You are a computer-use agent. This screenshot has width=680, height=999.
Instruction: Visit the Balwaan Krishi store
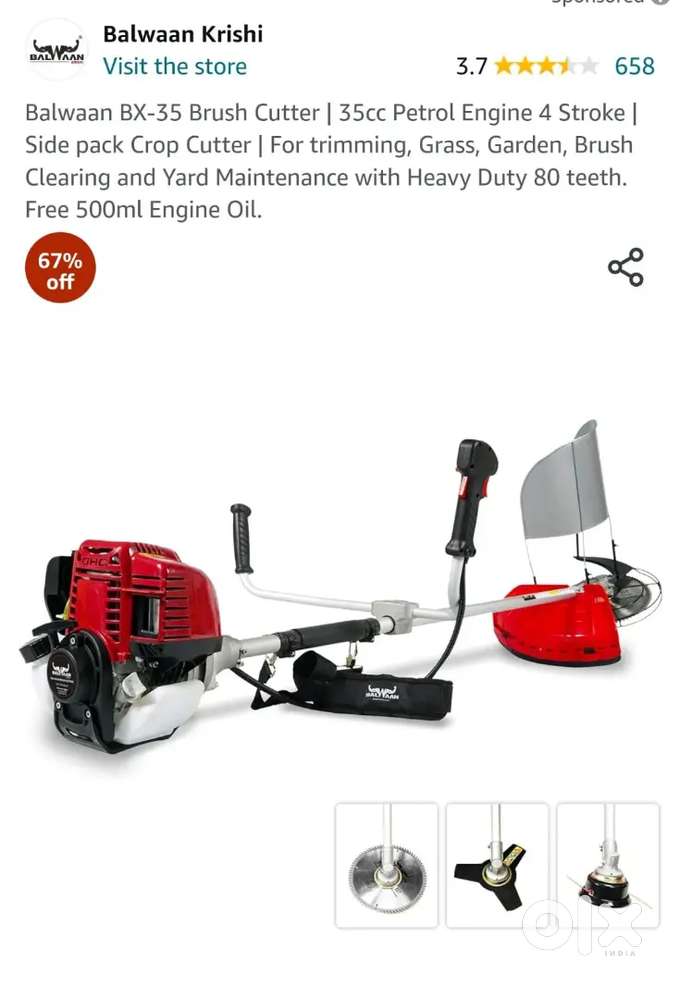point(175,67)
